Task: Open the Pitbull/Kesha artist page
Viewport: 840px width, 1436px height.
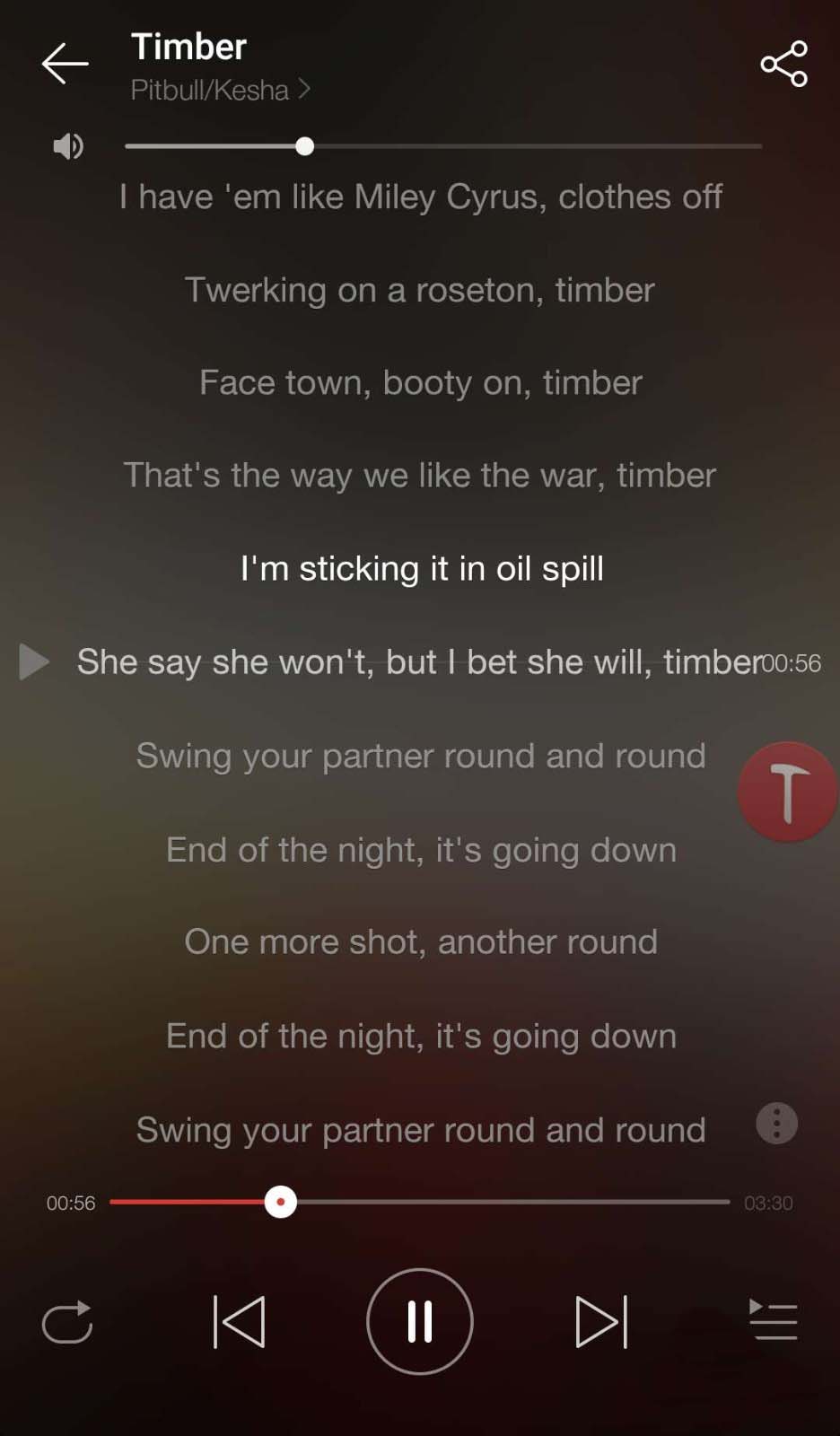Action: click(x=220, y=90)
